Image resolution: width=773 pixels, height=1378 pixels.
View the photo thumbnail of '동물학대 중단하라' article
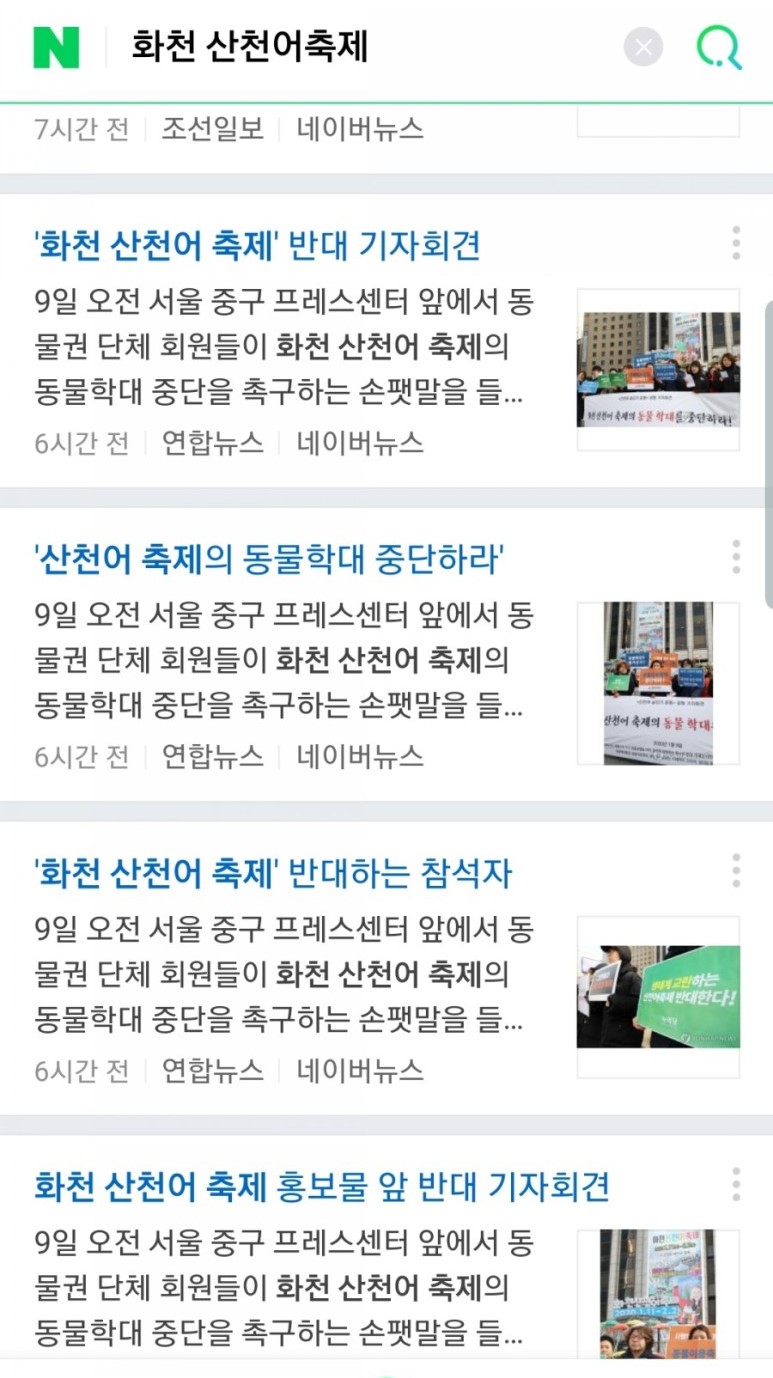pyautogui.click(x=658, y=683)
